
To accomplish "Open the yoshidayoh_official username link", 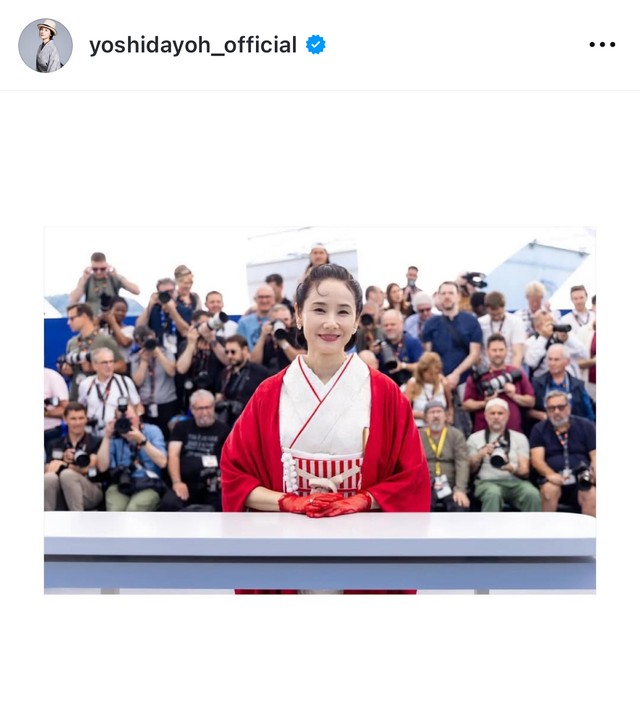I will click(193, 45).
